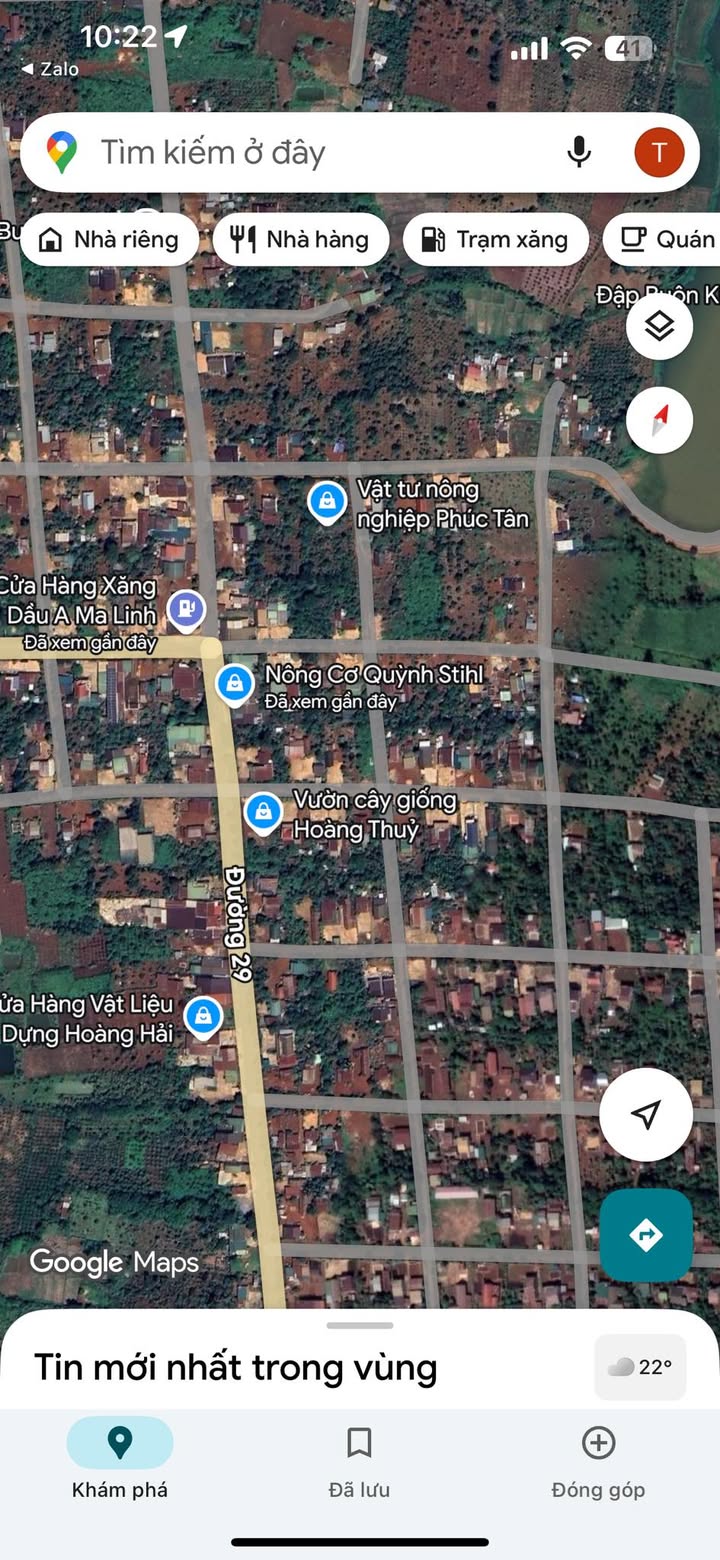Switch to the "Đã lưu" tab

point(359,1461)
